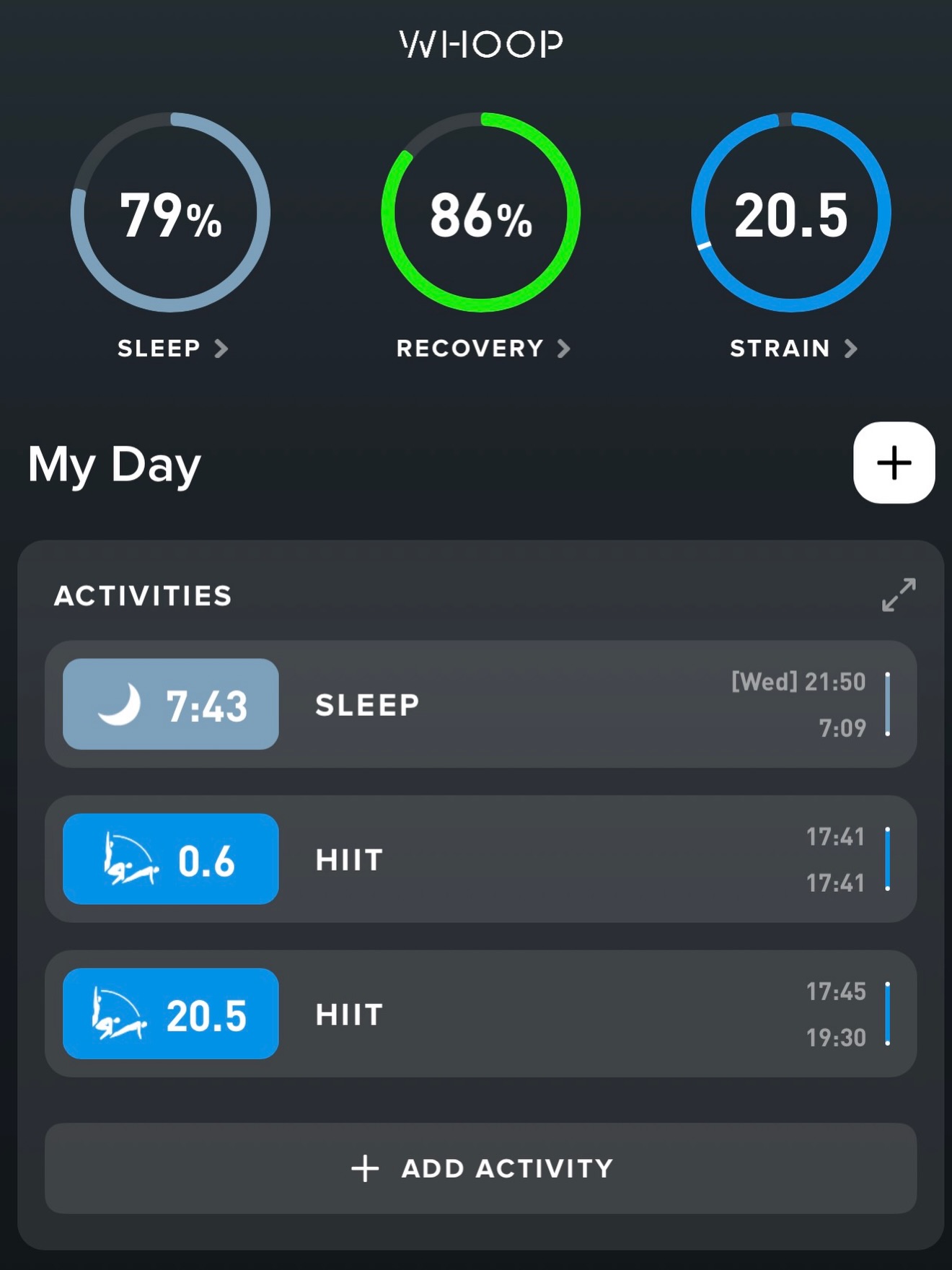Image resolution: width=952 pixels, height=1270 pixels.
Task: Open the HIIT activity with 0.6 strain
Action: click(x=480, y=859)
